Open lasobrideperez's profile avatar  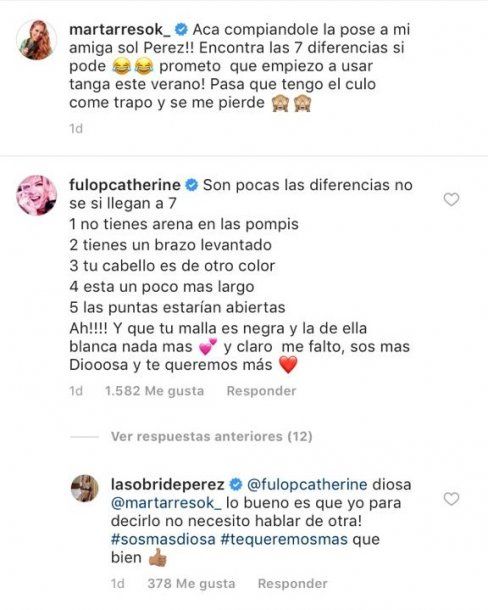click(x=85, y=488)
